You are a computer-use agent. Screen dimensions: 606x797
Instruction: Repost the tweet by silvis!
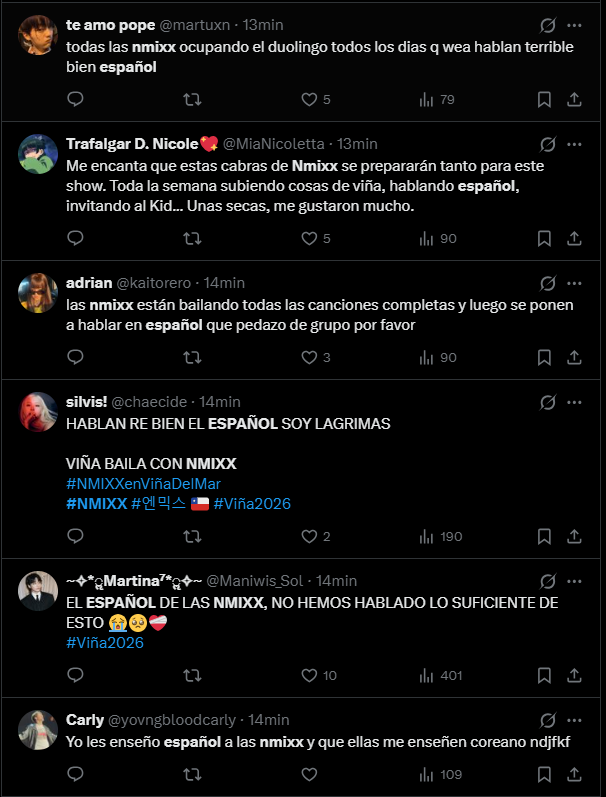pos(193,536)
